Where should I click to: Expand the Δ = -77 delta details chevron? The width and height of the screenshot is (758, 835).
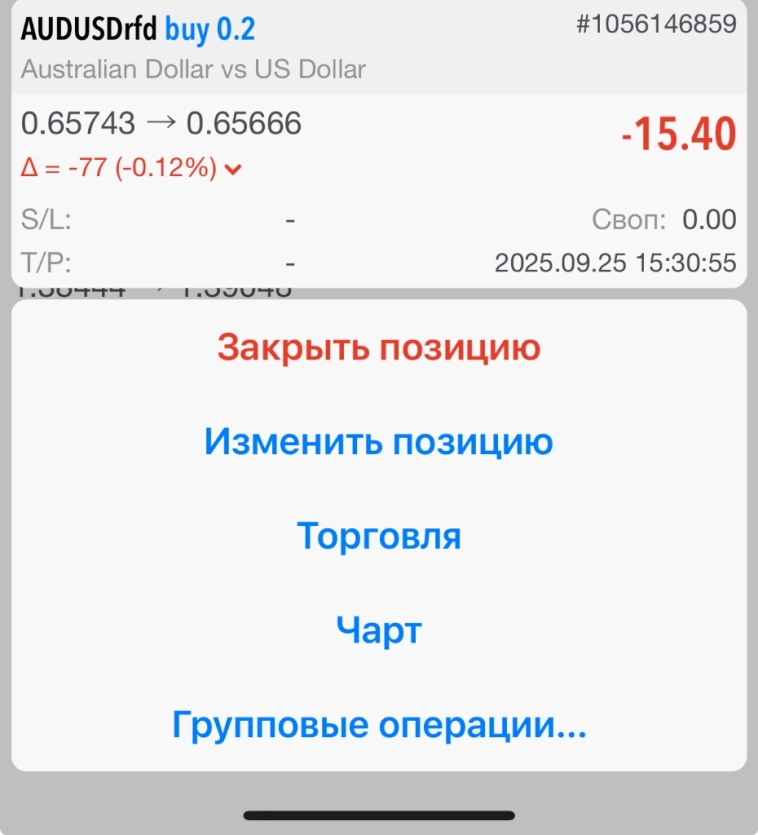click(x=234, y=170)
